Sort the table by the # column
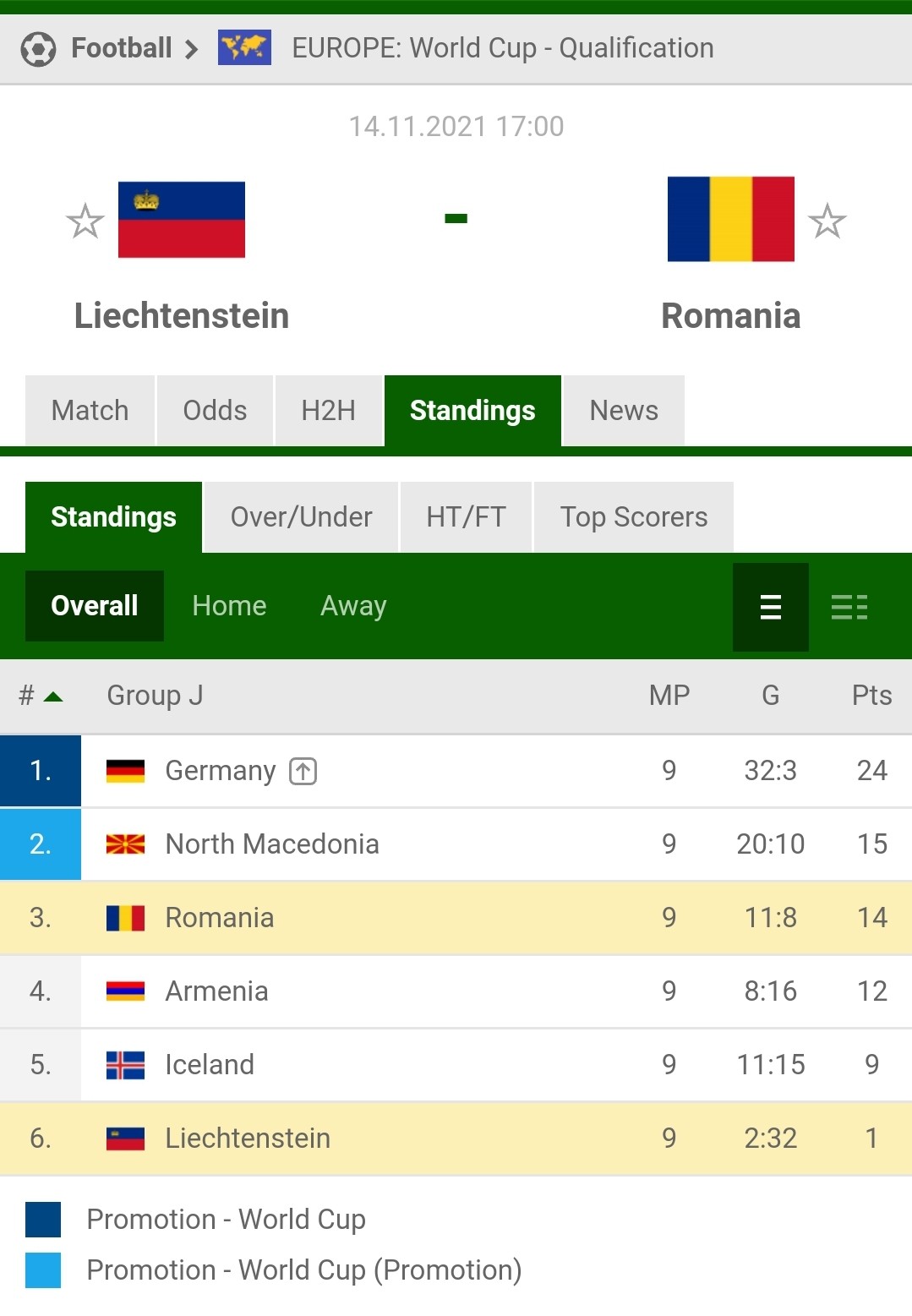 point(41,696)
